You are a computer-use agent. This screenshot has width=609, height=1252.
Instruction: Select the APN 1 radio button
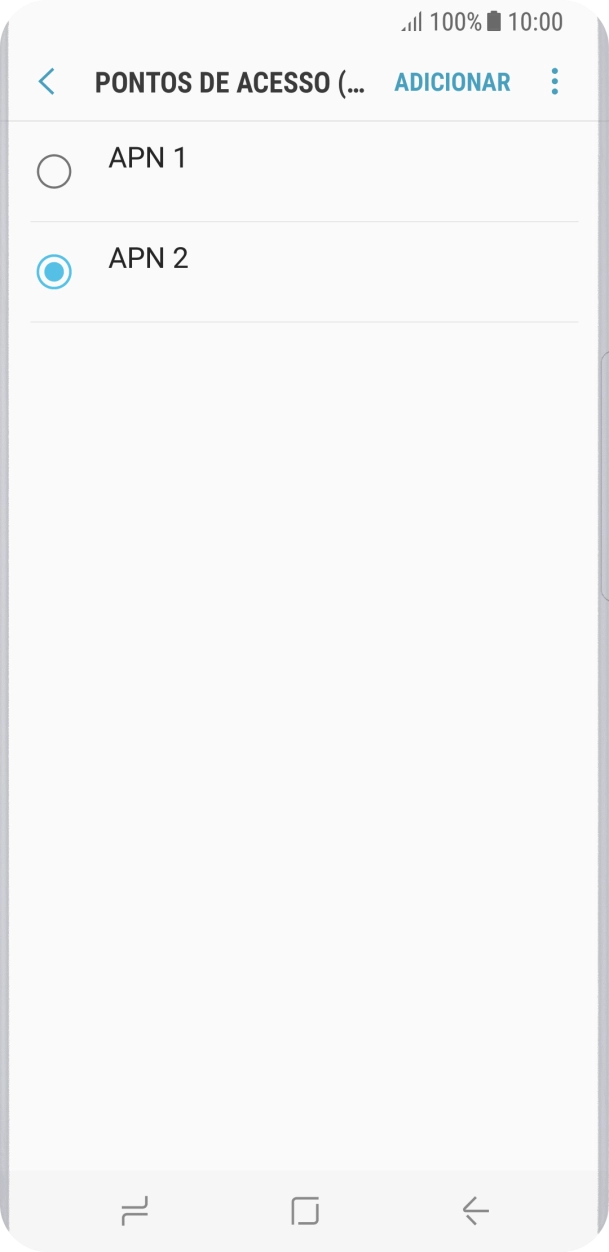(54, 172)
